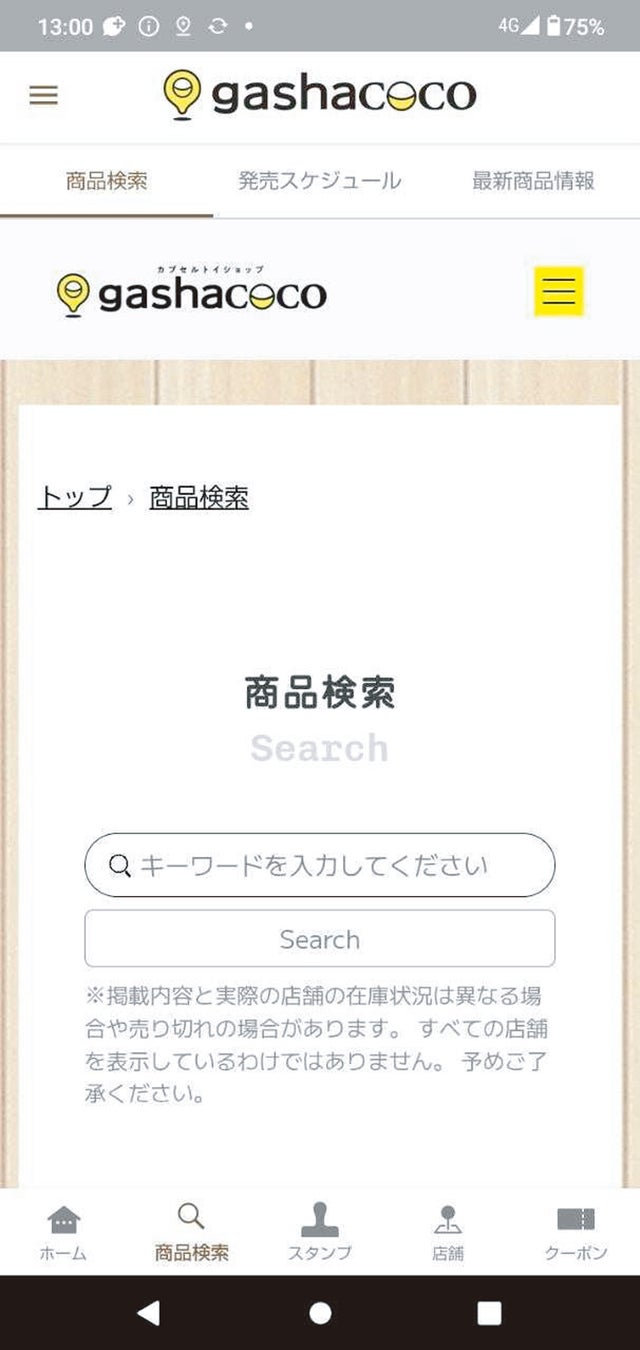This screenshot has width=640, height=1350.
Task: Go to ホーム in bottom navigation
Action: pos(64,1232)
